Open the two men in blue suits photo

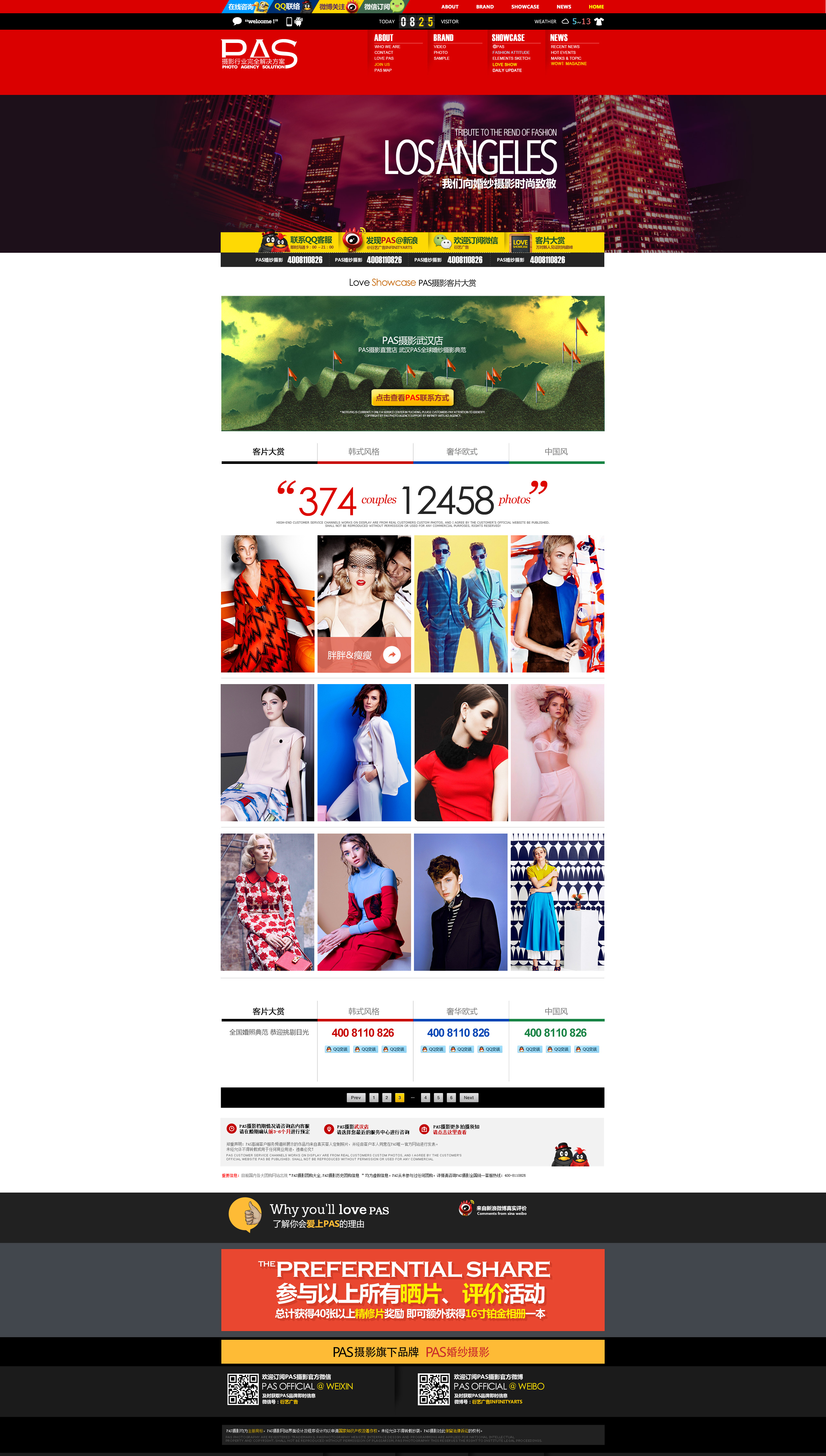click(461, 604)
